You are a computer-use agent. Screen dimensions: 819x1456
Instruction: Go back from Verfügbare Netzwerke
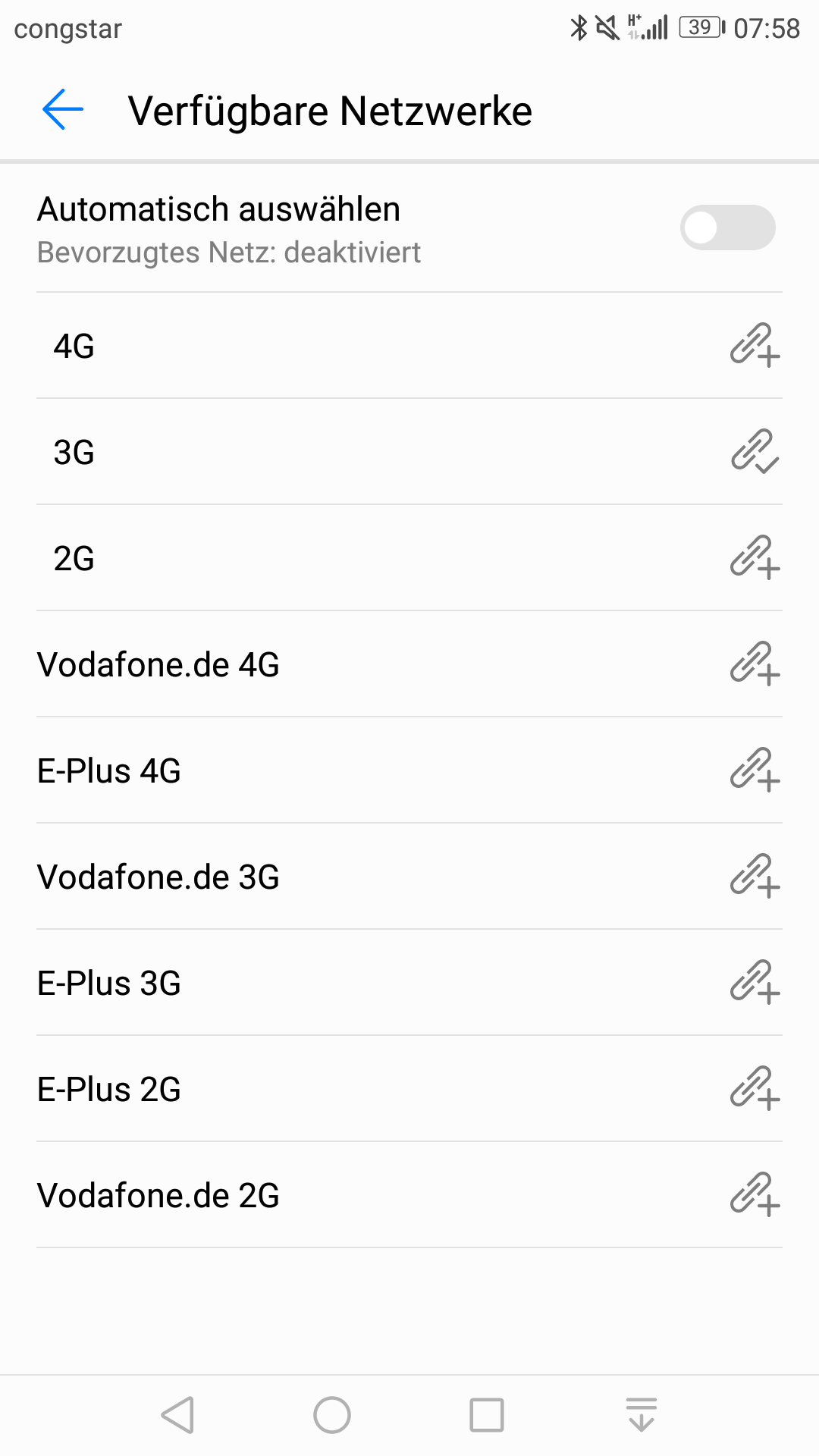click(x=63, y=110)
